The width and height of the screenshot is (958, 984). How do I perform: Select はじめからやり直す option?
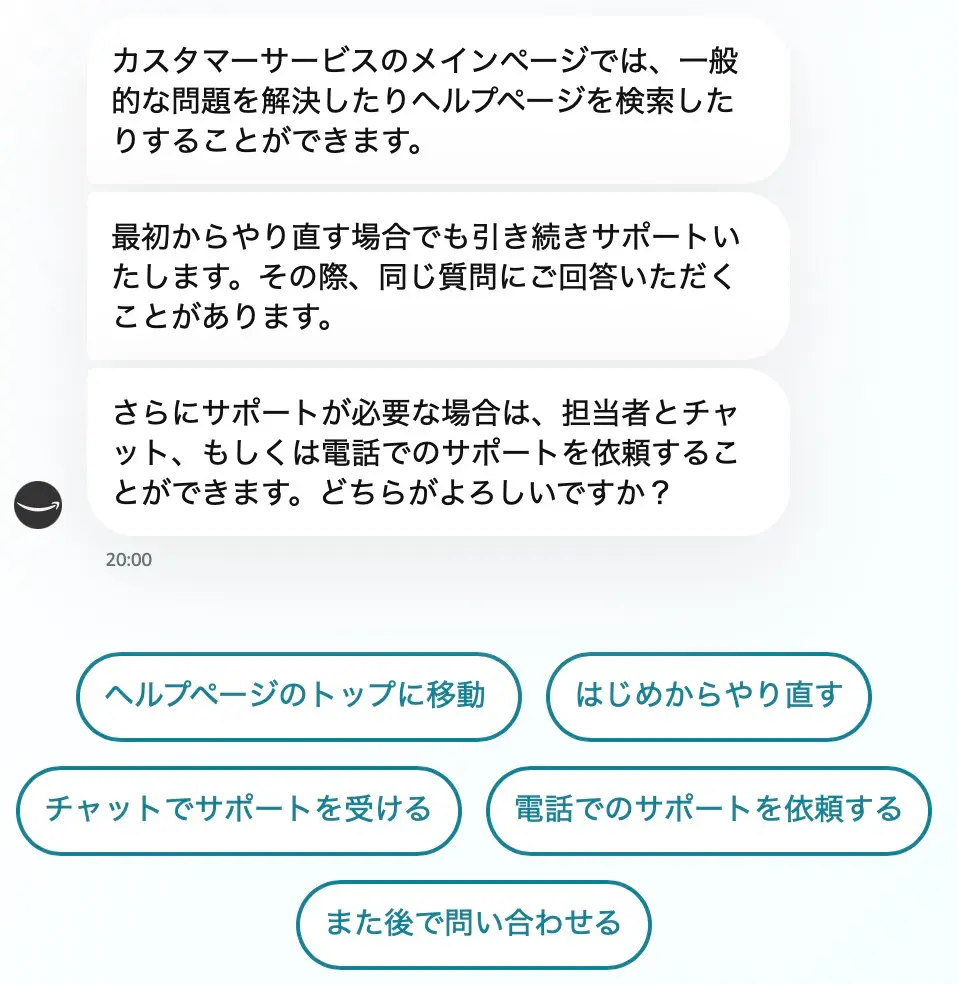[708, 696]
